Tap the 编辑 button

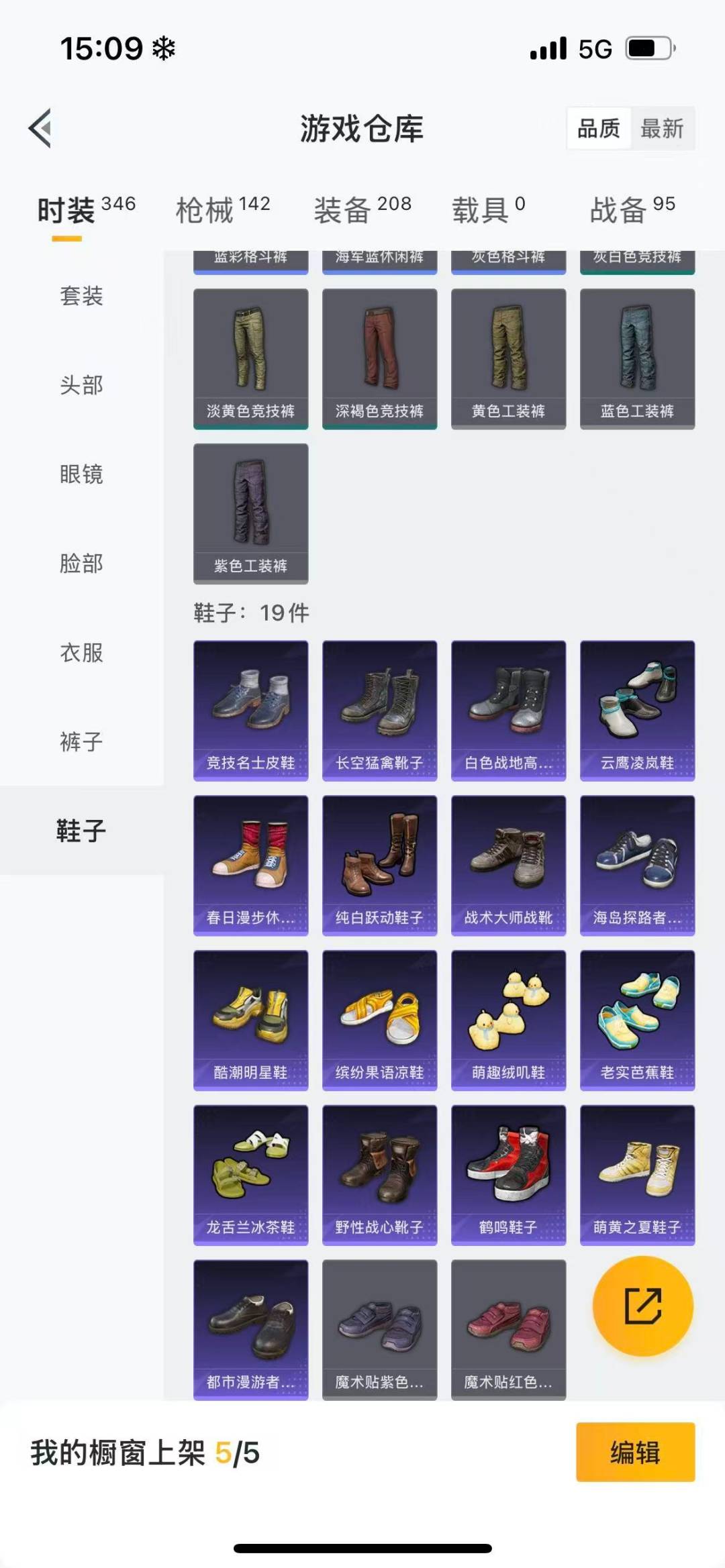click(635, 1452)
